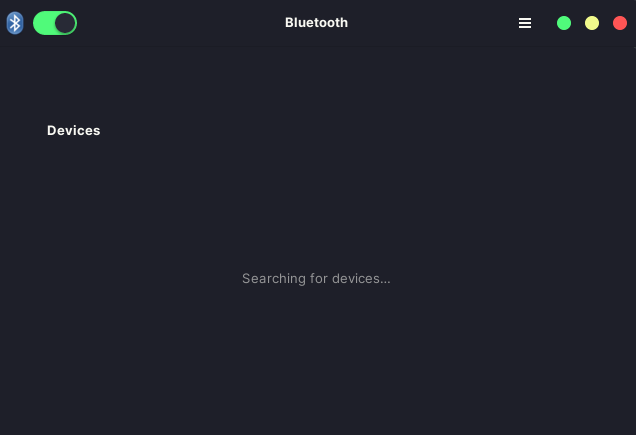The image size is (636, 435).
Task: Click the green window button
Action: pos(564,23)
